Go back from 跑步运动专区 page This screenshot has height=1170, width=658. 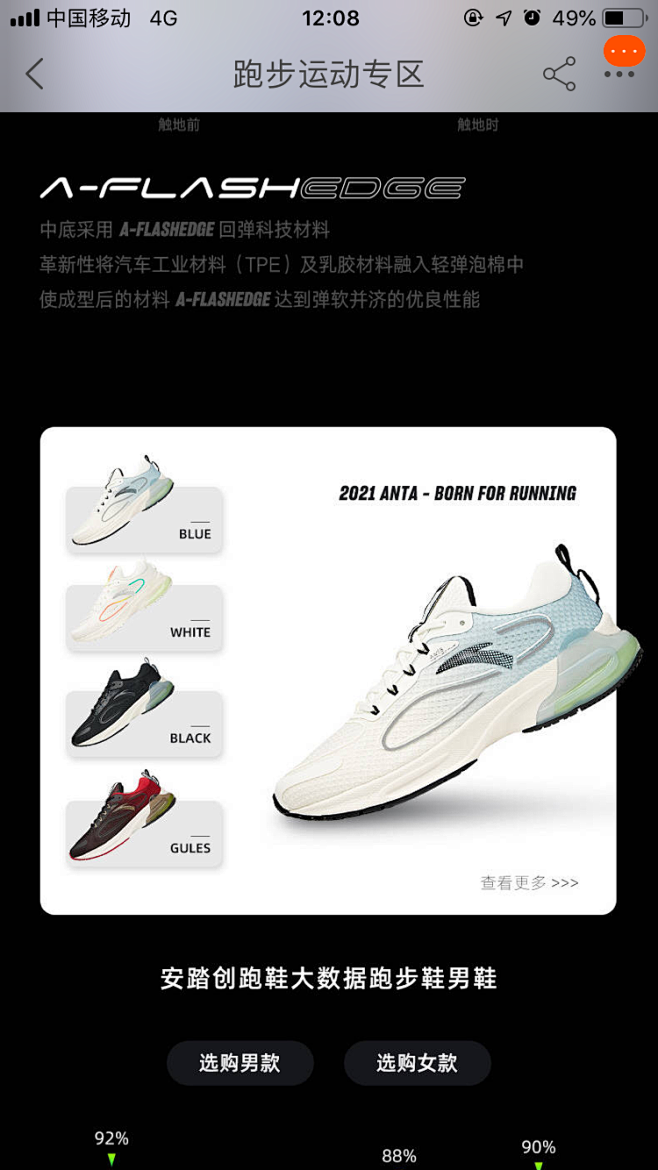pyautogui.click(x=34, y=74)
